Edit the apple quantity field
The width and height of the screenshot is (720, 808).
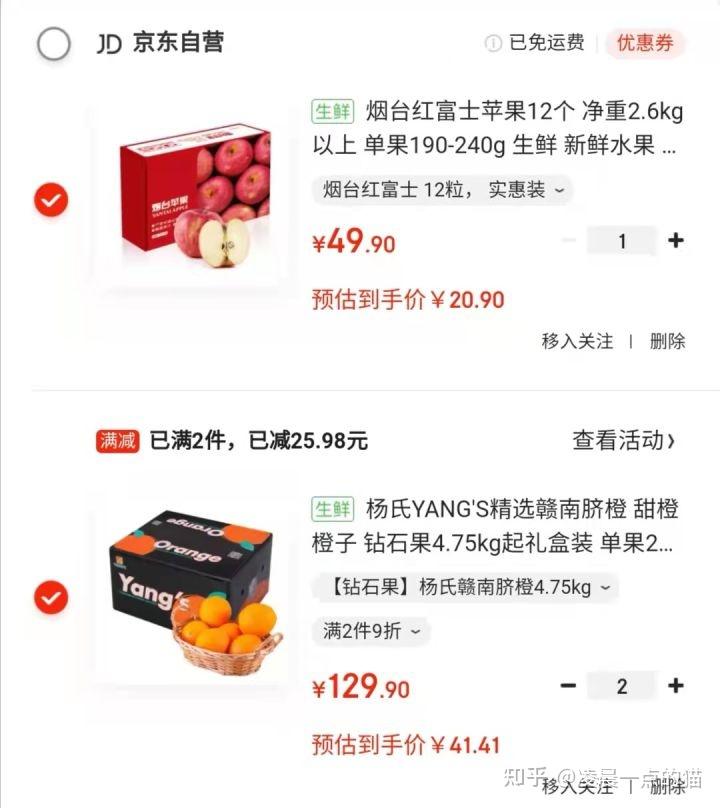[622, 241]
